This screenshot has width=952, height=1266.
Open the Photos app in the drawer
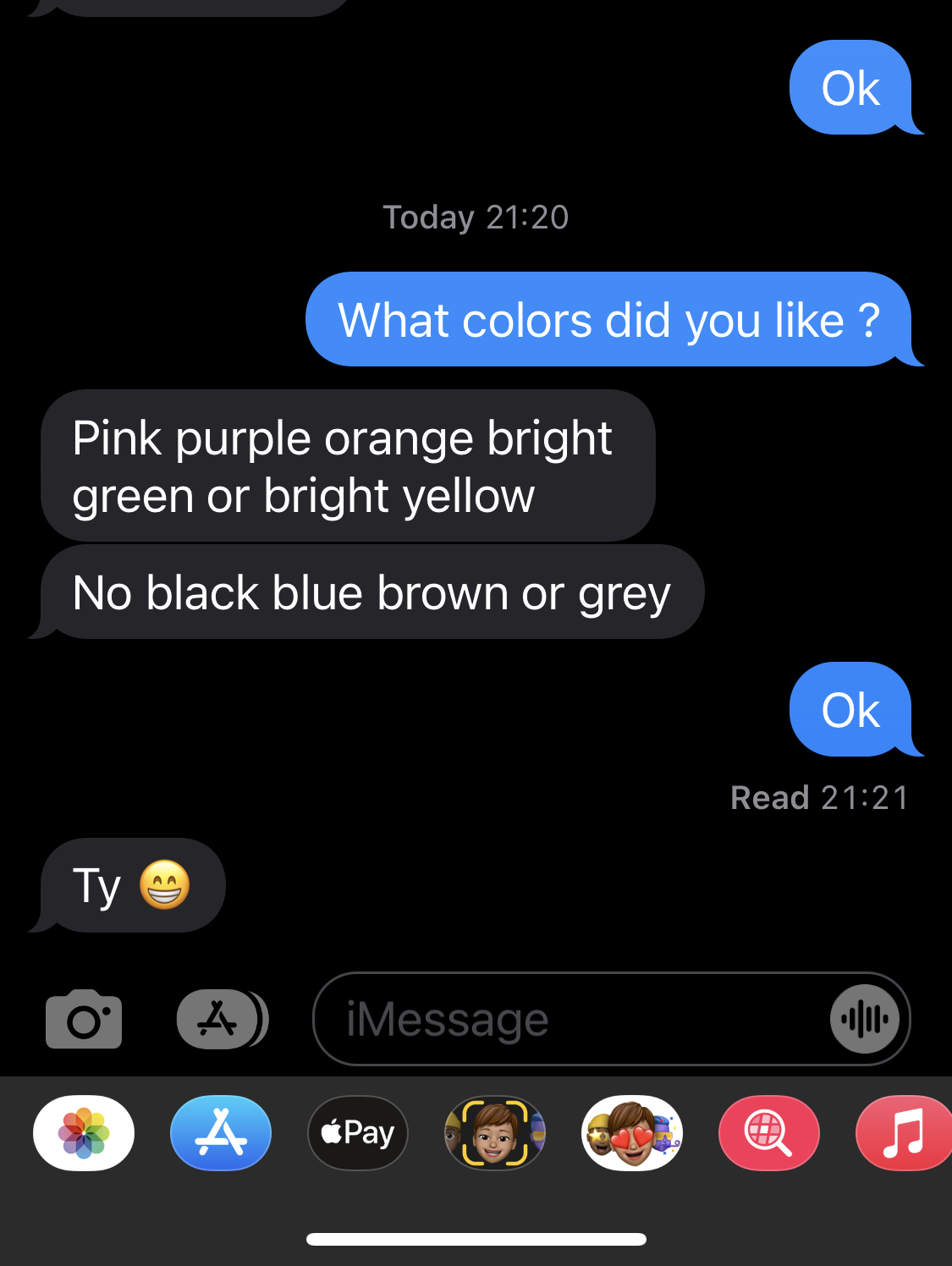pyautogui.click(x=84, y=1133)
